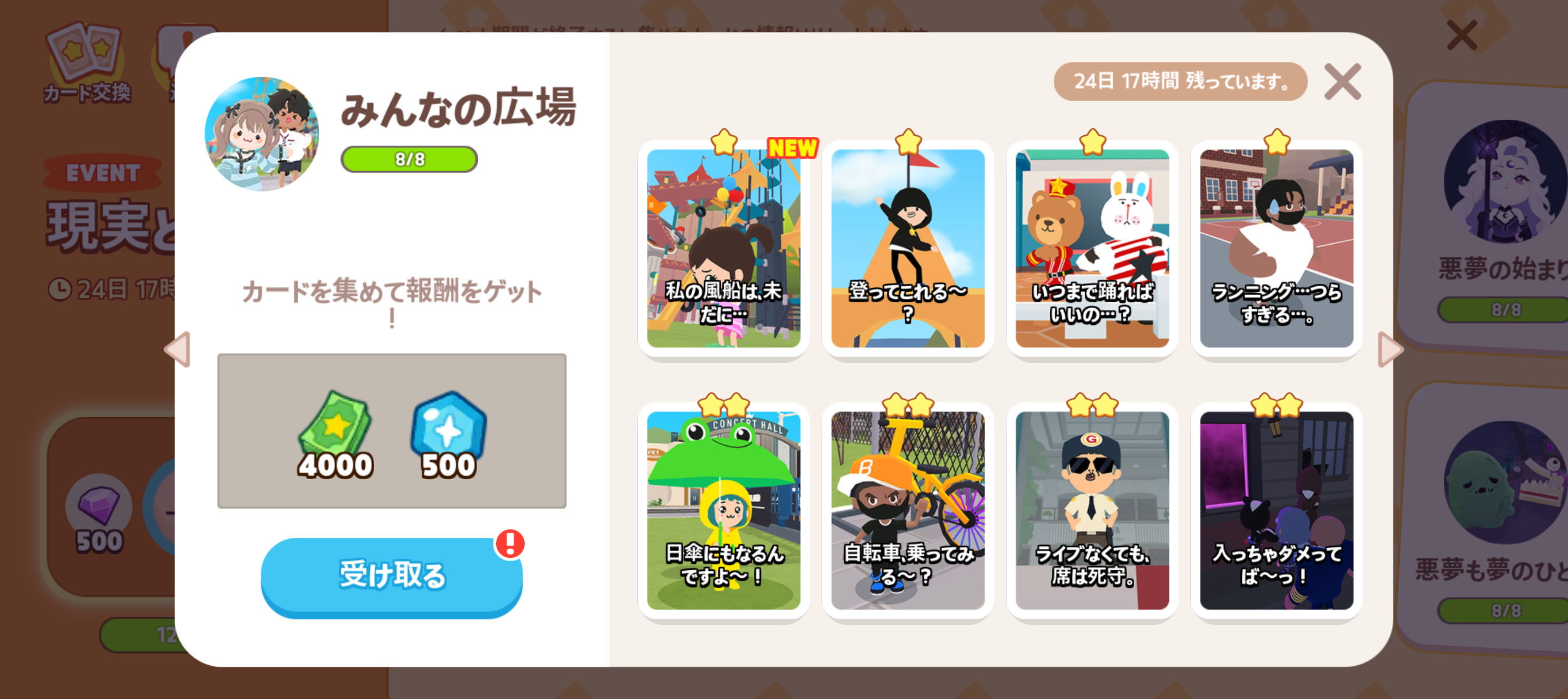This screenshot has width=1568, height=699.
Task: Open the 登ってこれる〜？ card
Action: (x=908, y=249)
